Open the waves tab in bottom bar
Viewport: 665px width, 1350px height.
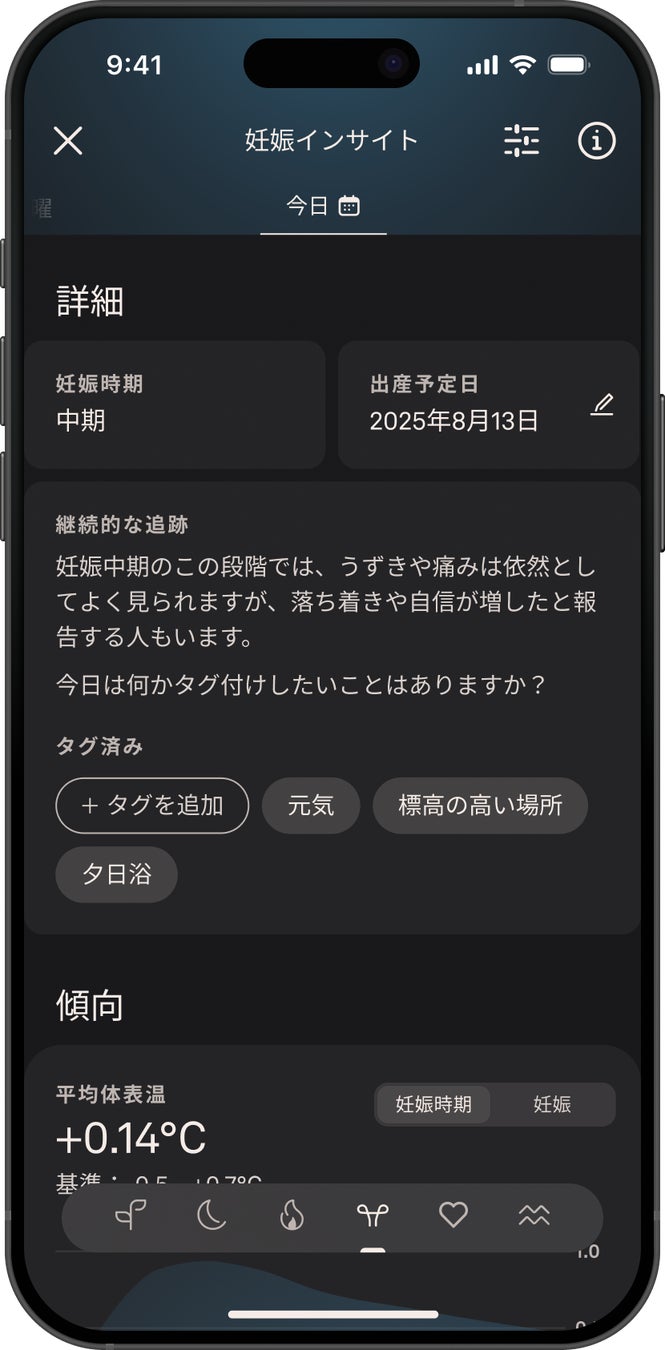tap(534, 1216)
